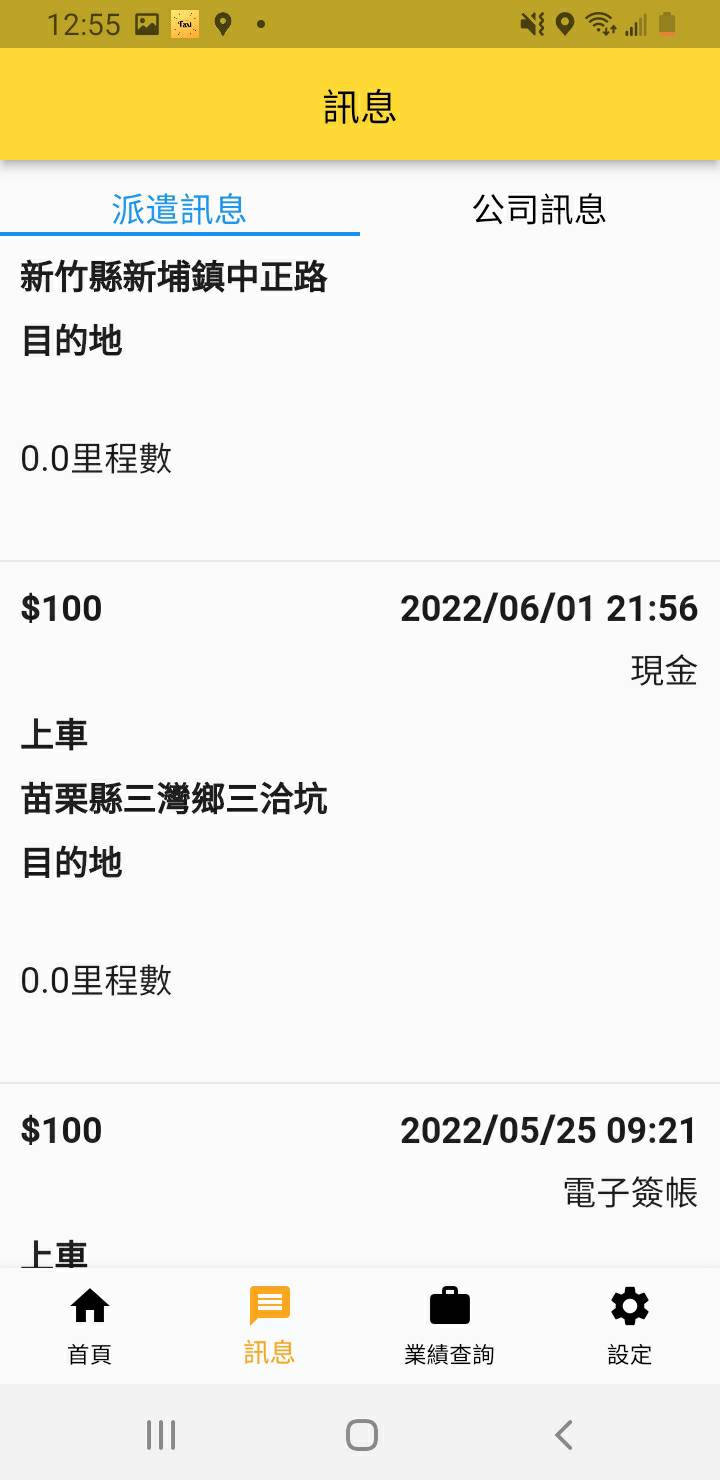Select the 派遣訊息 tab

(180, 209)
